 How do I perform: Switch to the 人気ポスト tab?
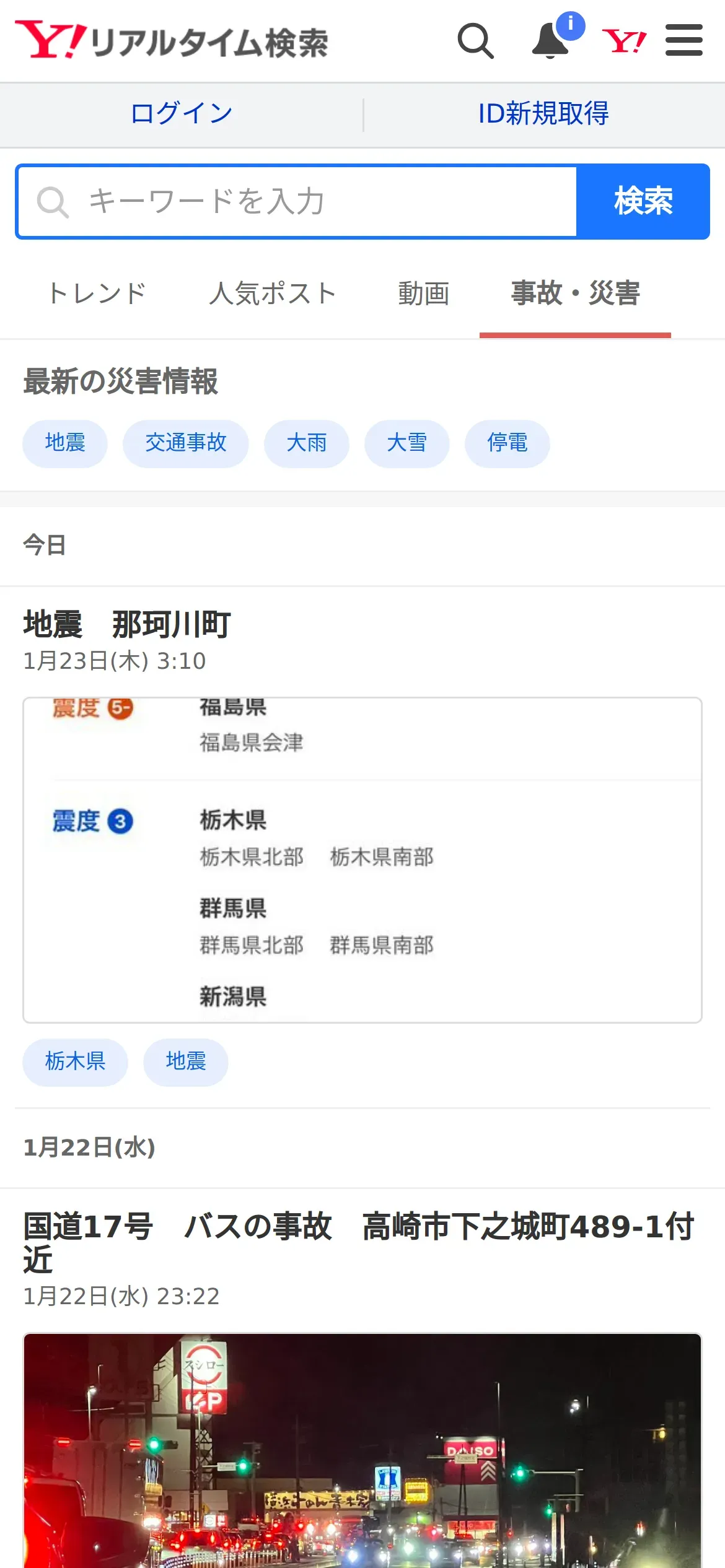pyautogui.click(x=273, y=294)
